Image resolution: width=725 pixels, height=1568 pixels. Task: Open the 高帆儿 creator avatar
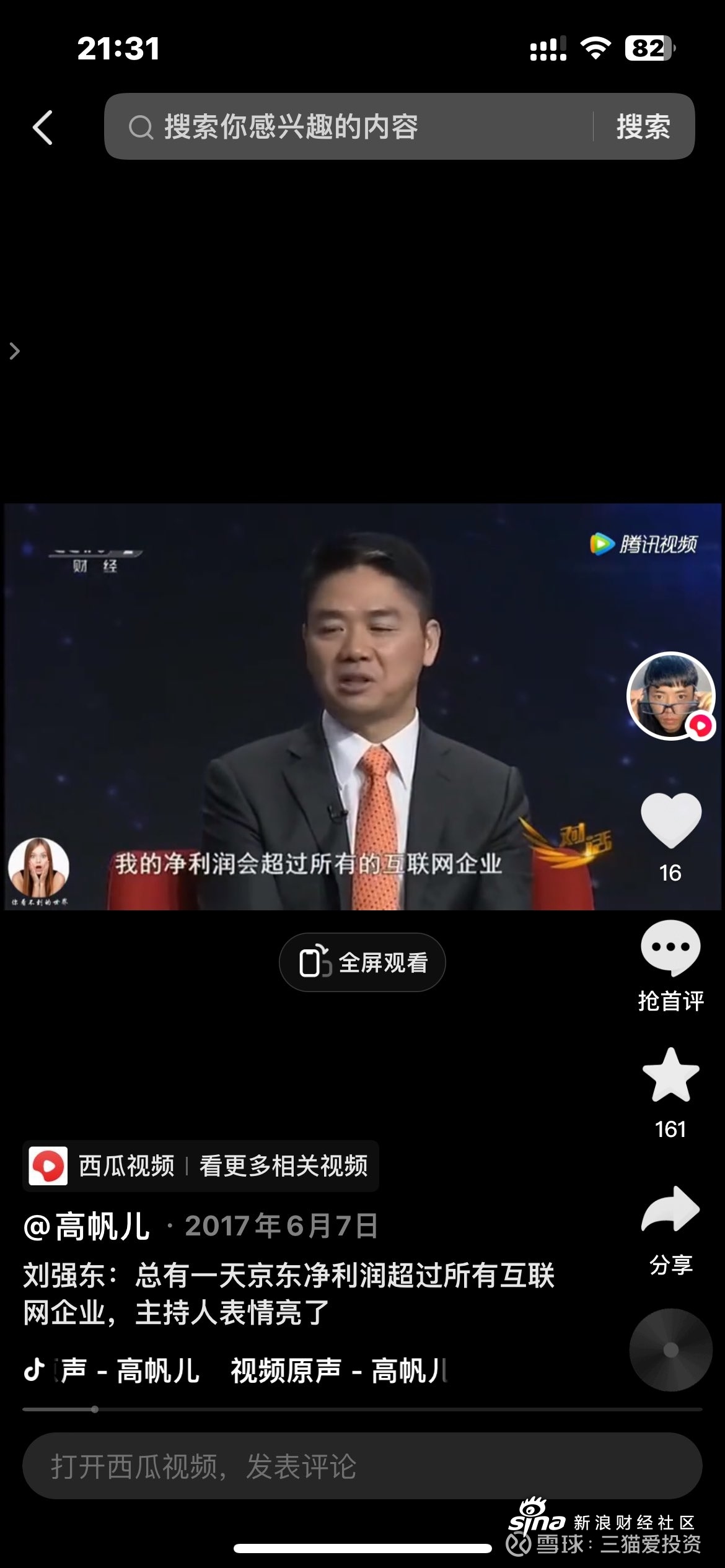pos(670,695)
